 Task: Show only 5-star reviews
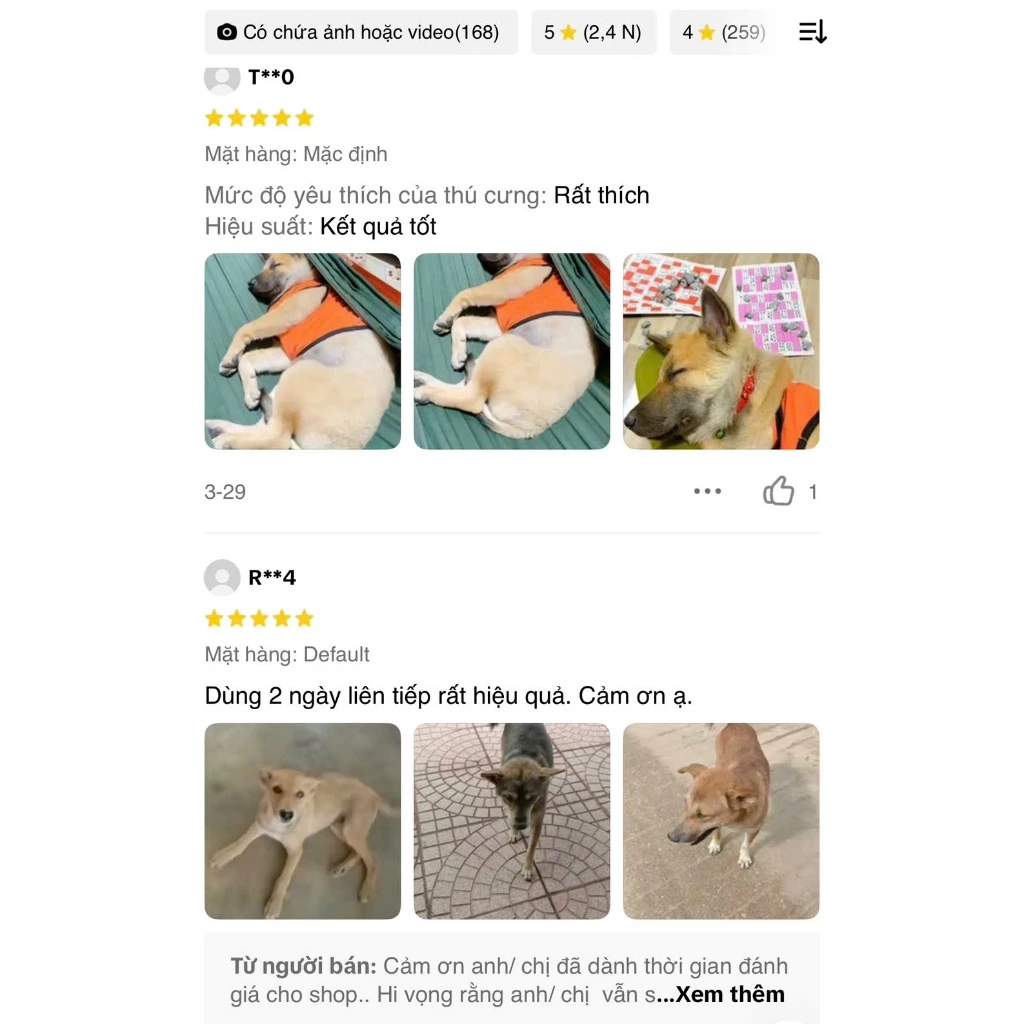tap(593, 32)
